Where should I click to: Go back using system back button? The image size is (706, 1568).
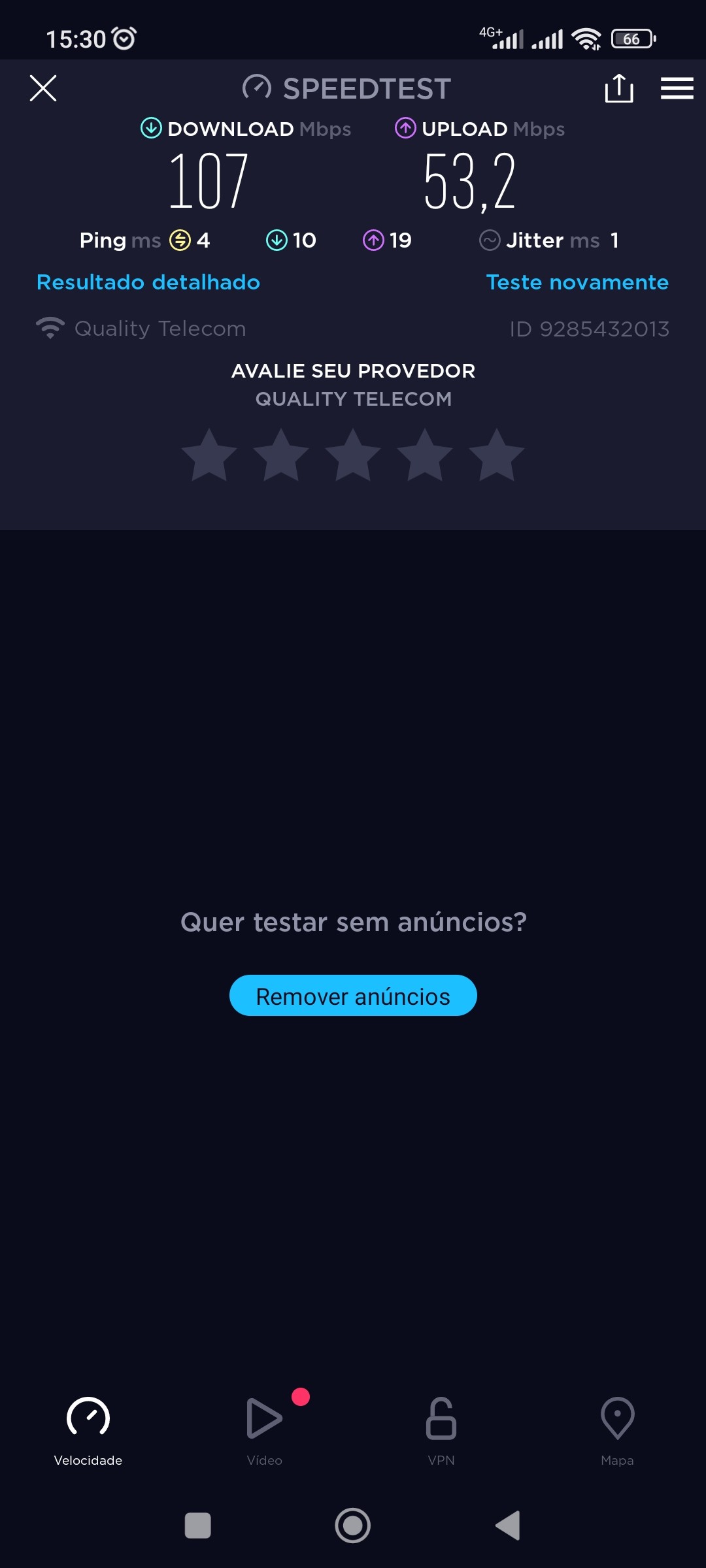(508, 1526)
